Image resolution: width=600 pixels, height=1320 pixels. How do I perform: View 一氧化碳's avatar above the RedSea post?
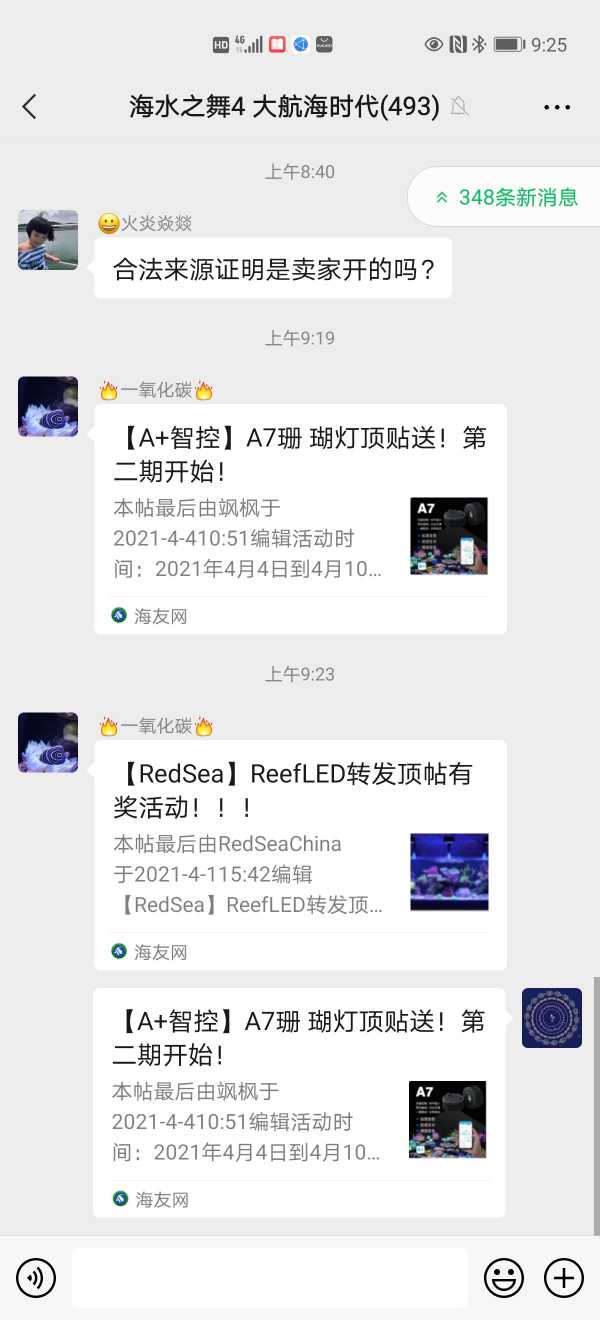(x=48, y=742)
